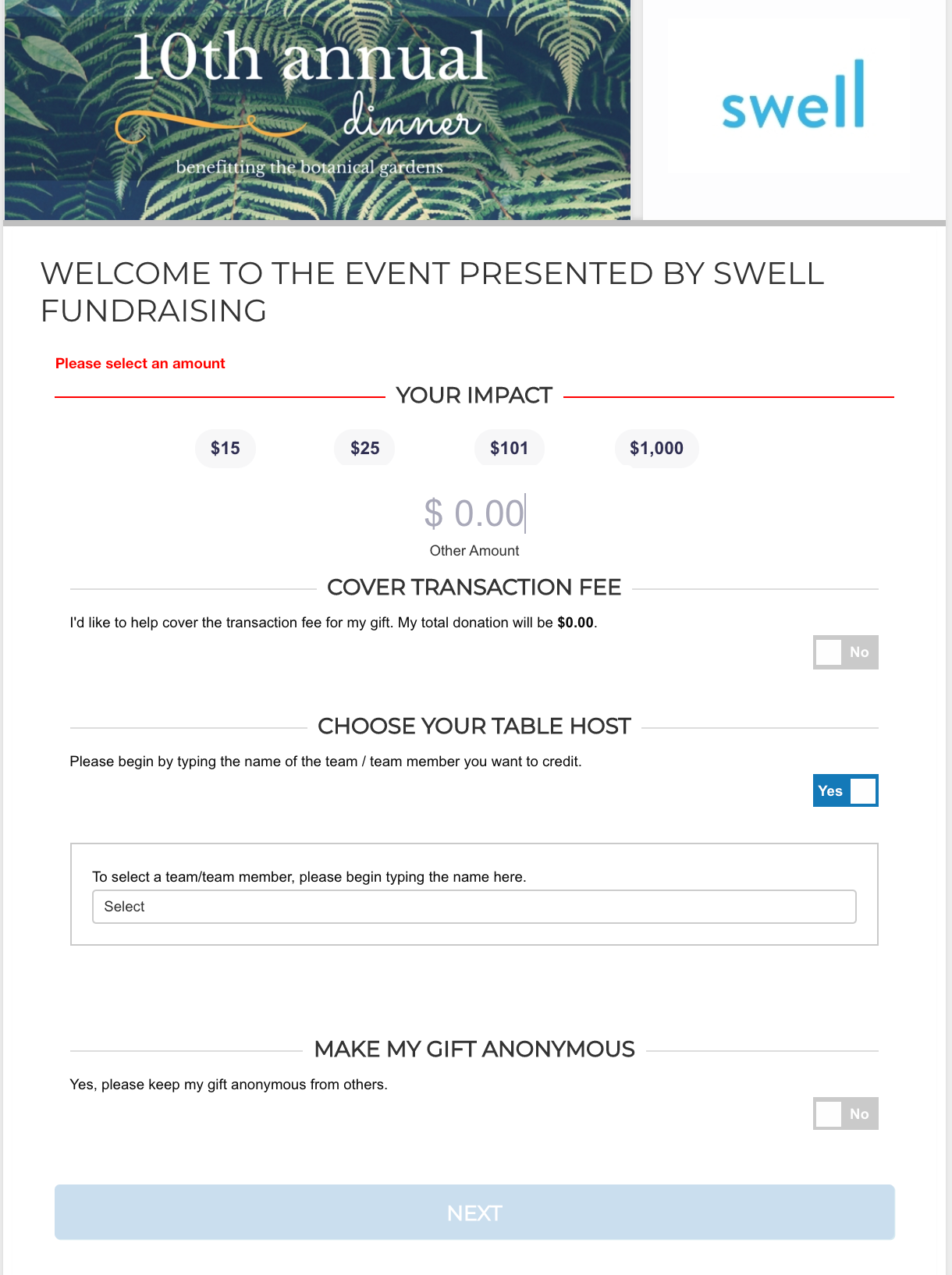The image size is (952, 1275).
Task: Toggle making my gift anonymous
Action: (x=845, y=1113)
